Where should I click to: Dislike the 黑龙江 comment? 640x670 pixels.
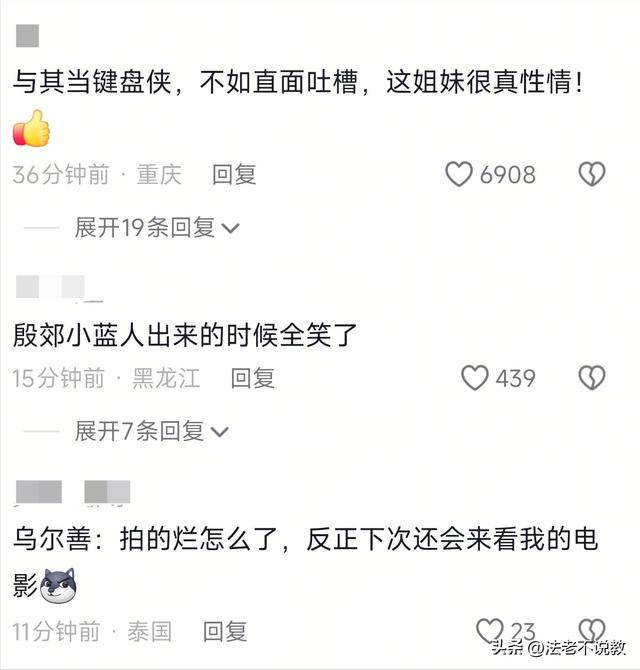pos(592,378)
